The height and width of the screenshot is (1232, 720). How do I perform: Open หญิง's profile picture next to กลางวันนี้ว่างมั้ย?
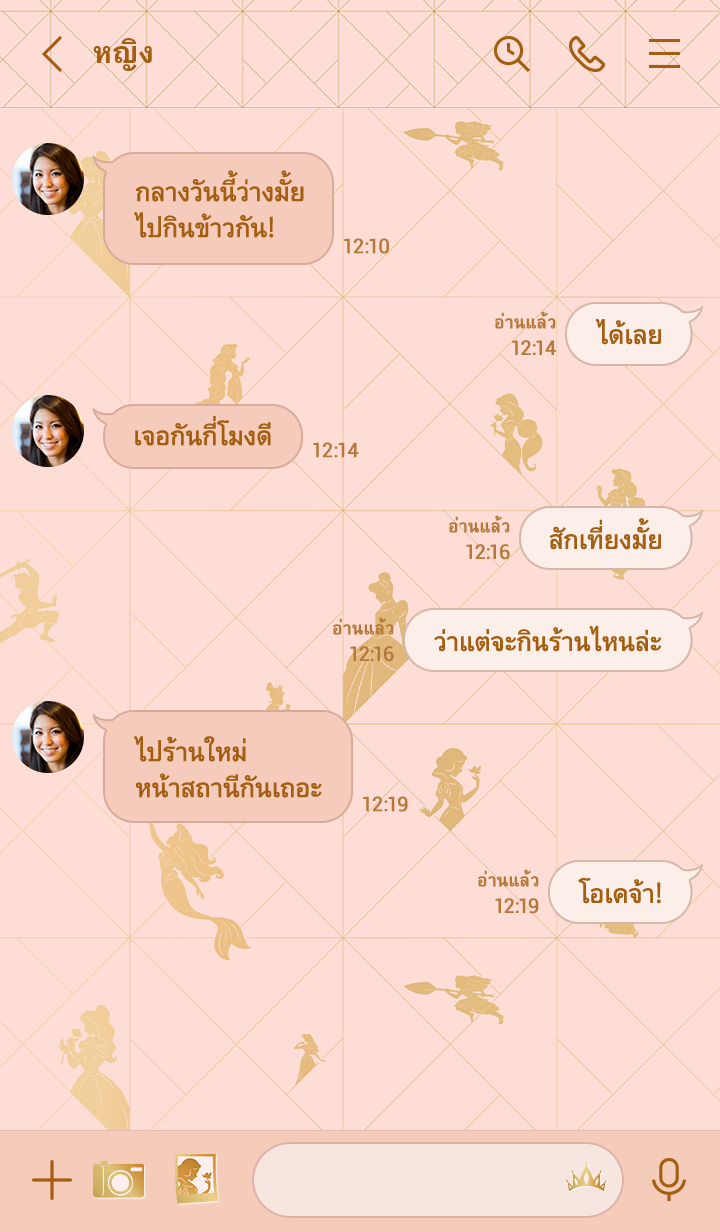pyautogui.click(x=48, y=179)
